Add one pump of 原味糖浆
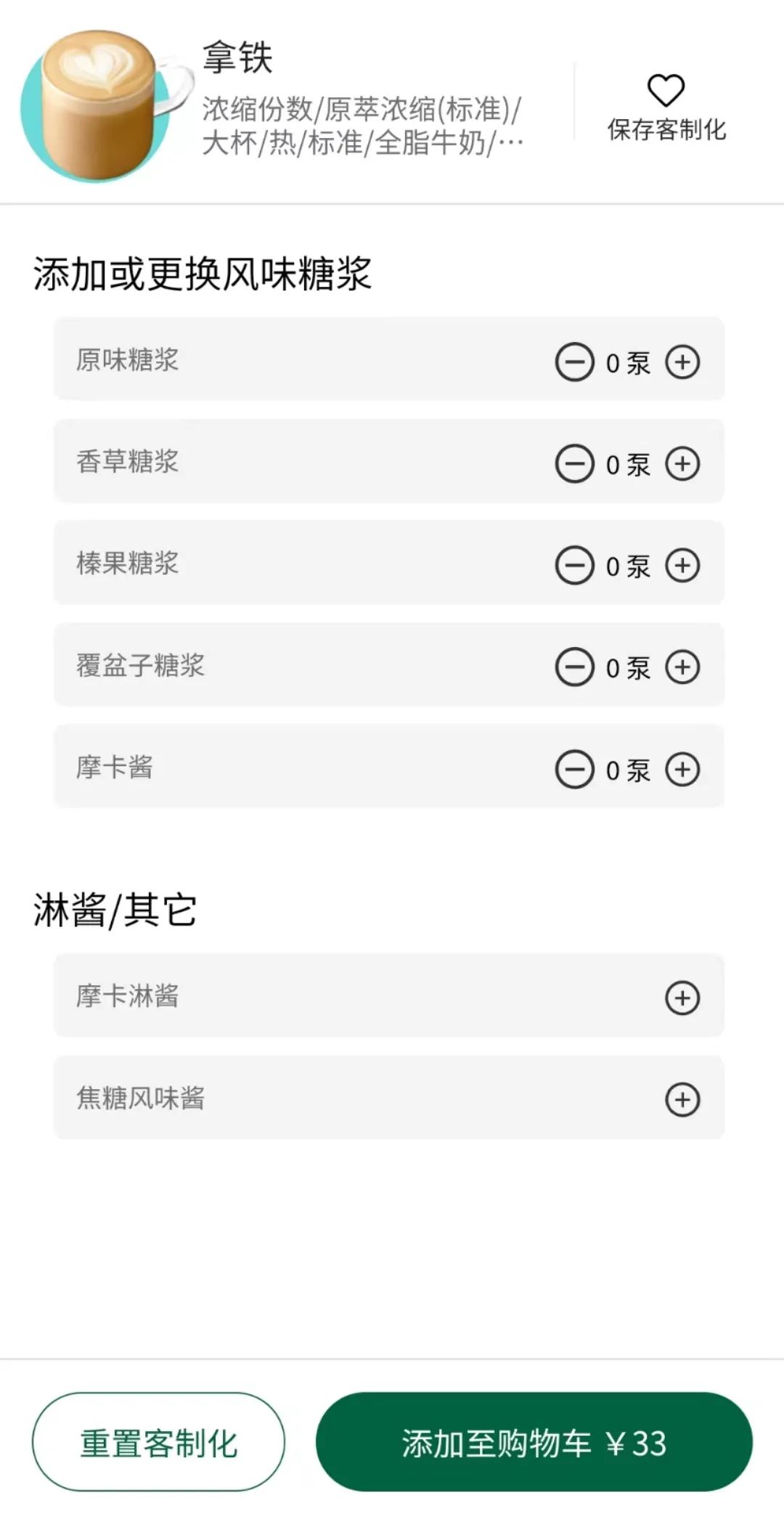Image resolution: width=784 pixels, height=1516 pixels. (682, 362)
